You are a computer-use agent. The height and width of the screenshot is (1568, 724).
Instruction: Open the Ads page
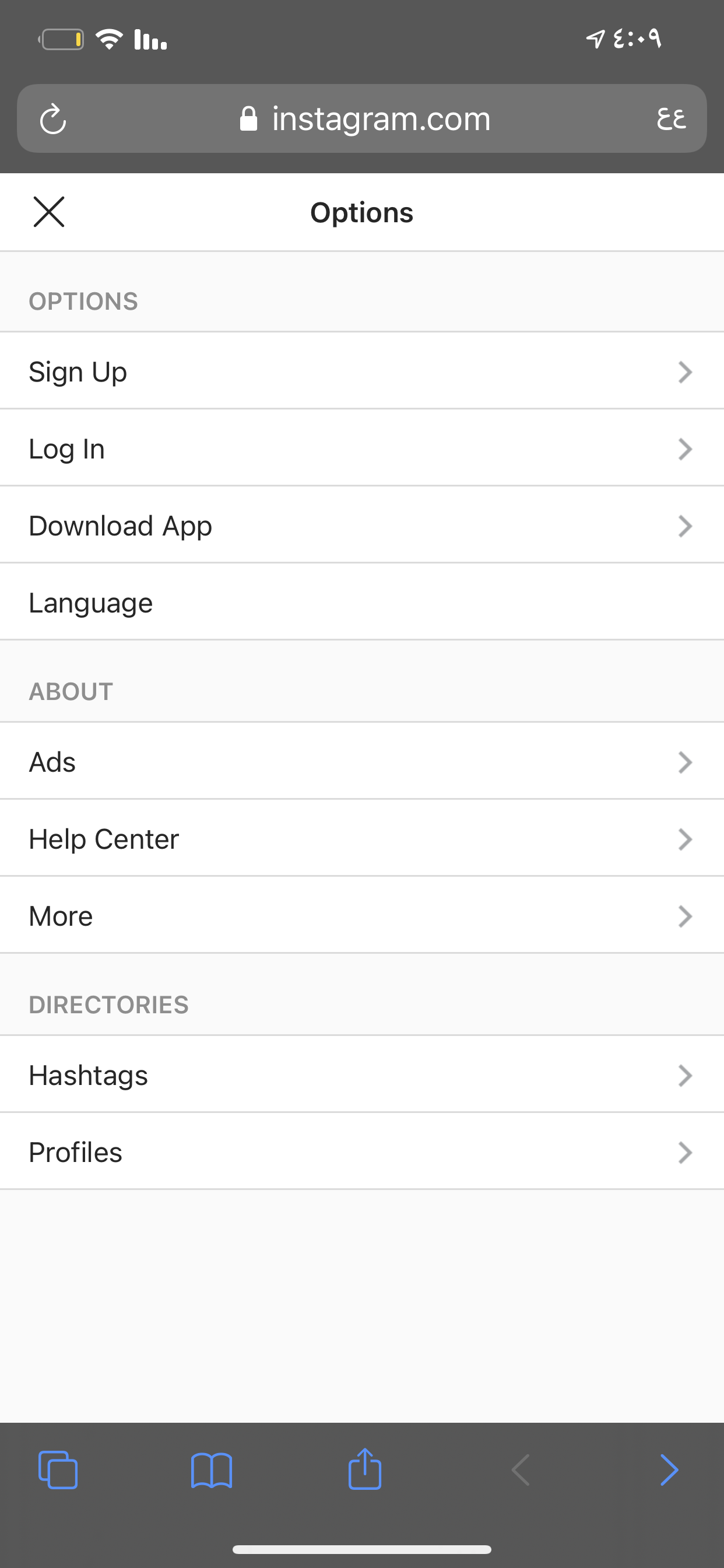tap(362, 762)
